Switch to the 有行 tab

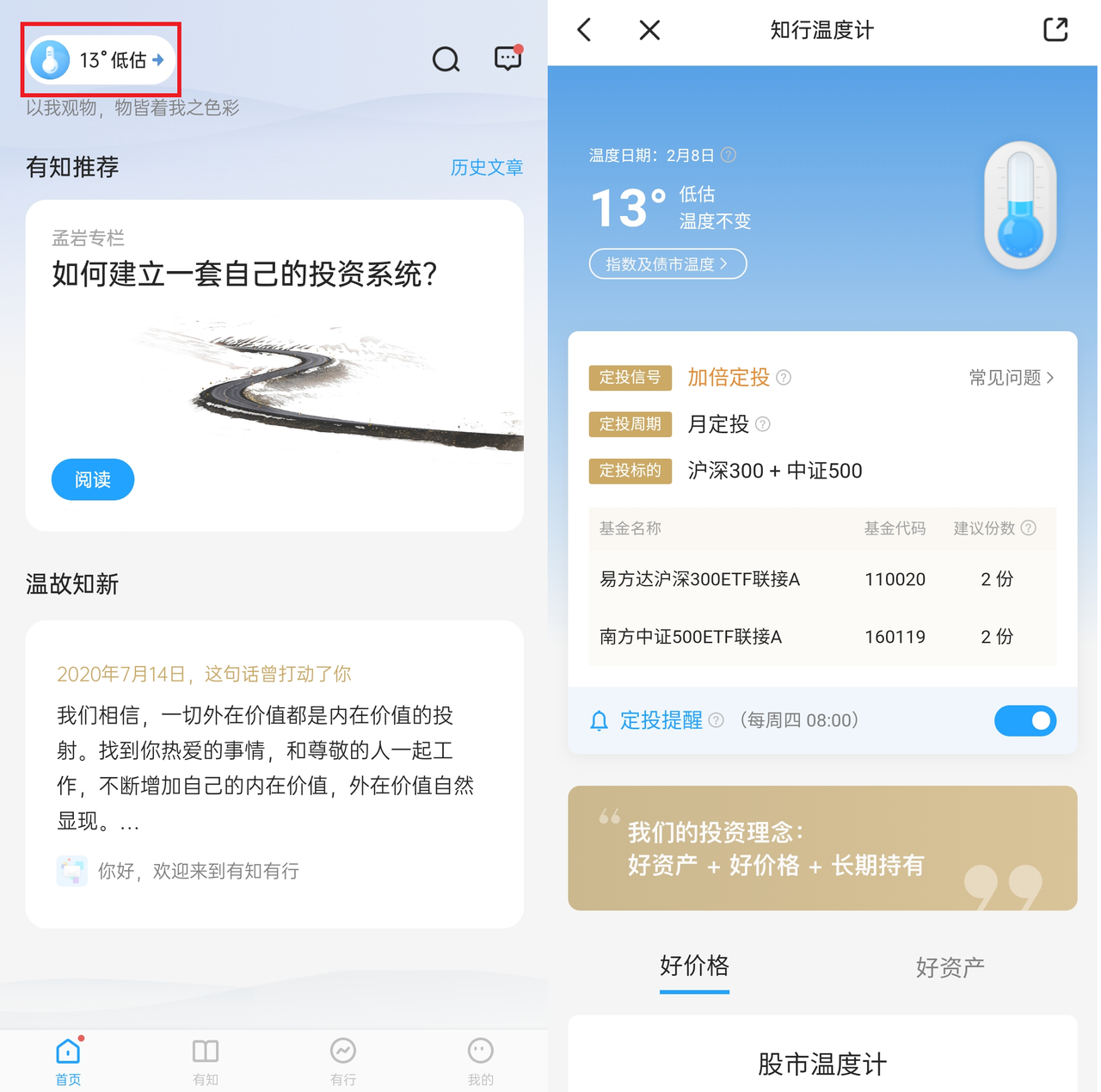(x=342, y=1061)
